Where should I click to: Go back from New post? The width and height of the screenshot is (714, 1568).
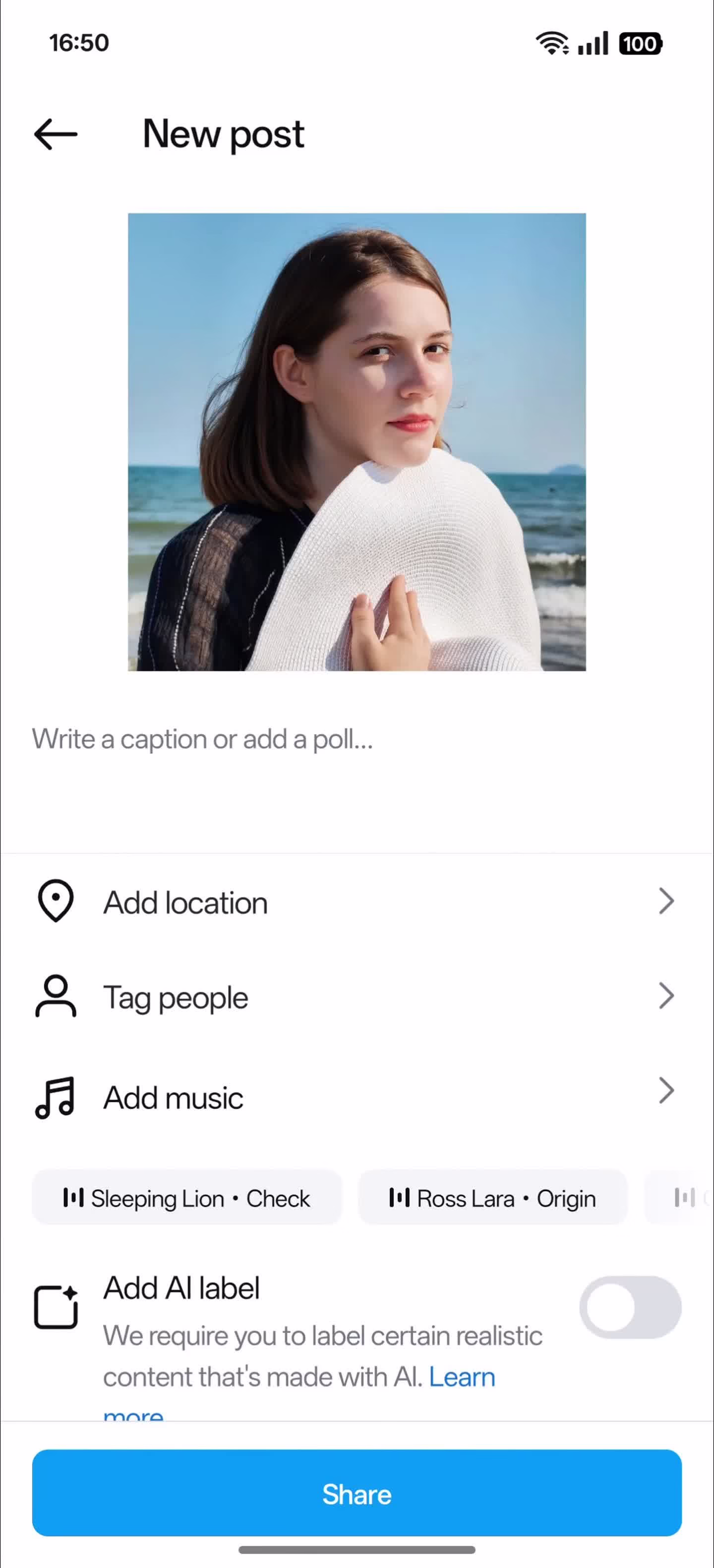coord(56,134)
